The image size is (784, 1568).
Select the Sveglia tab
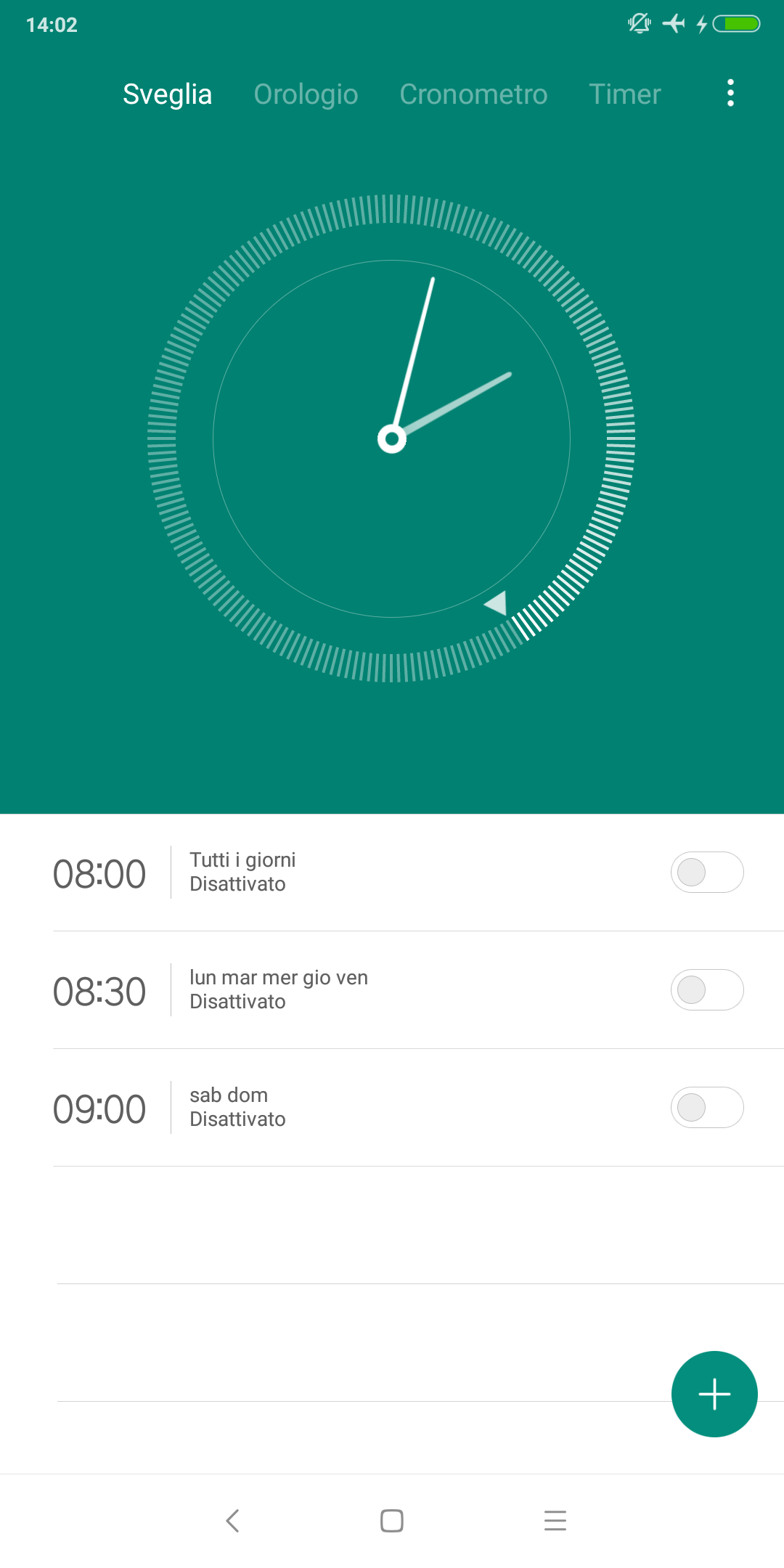point(168,94)
